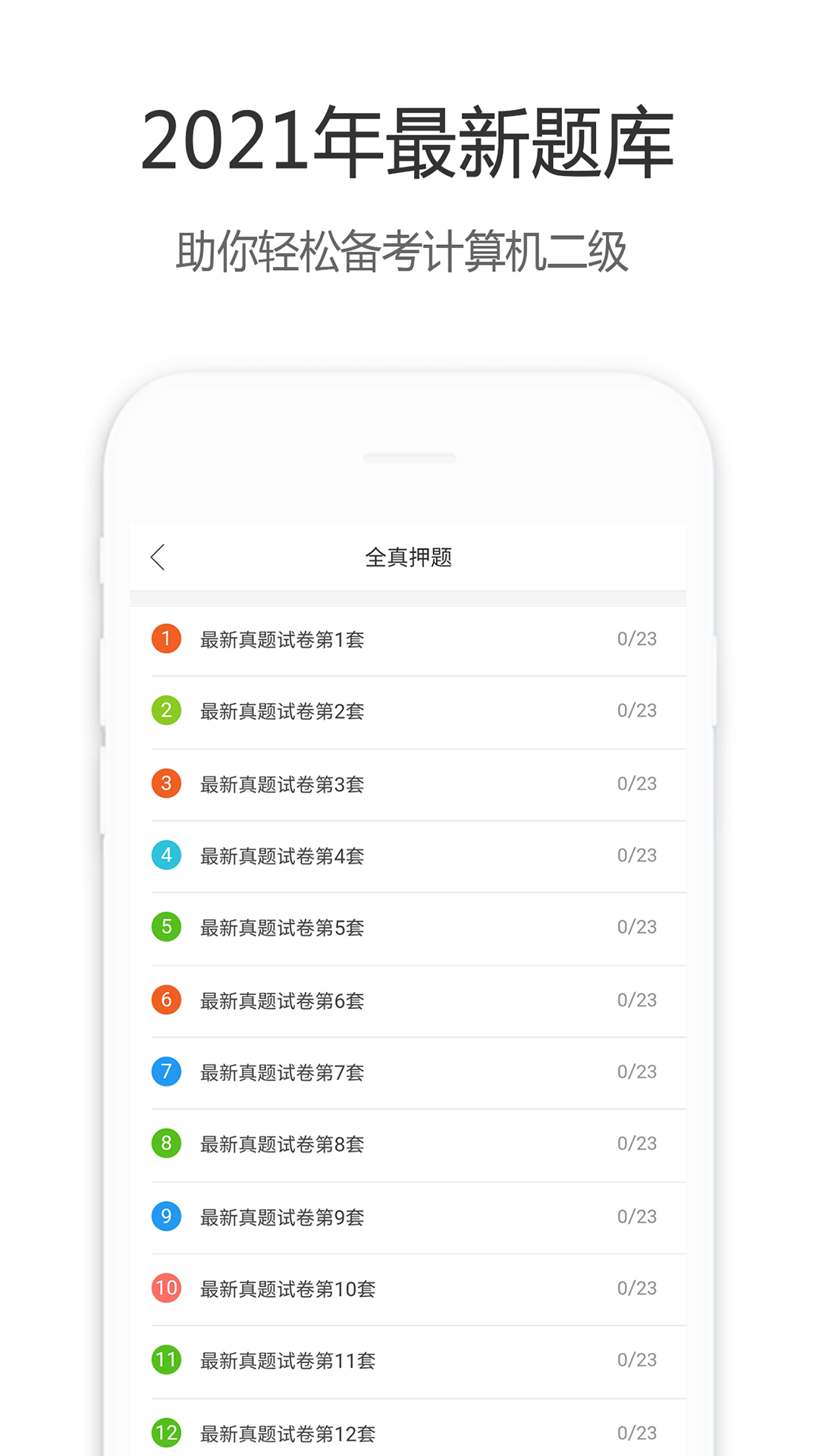The width and height of the screenshot is (819, 1456).
Task: Tap the 0/23 counter beside 第7套
Action: (x=637, y=1072)
